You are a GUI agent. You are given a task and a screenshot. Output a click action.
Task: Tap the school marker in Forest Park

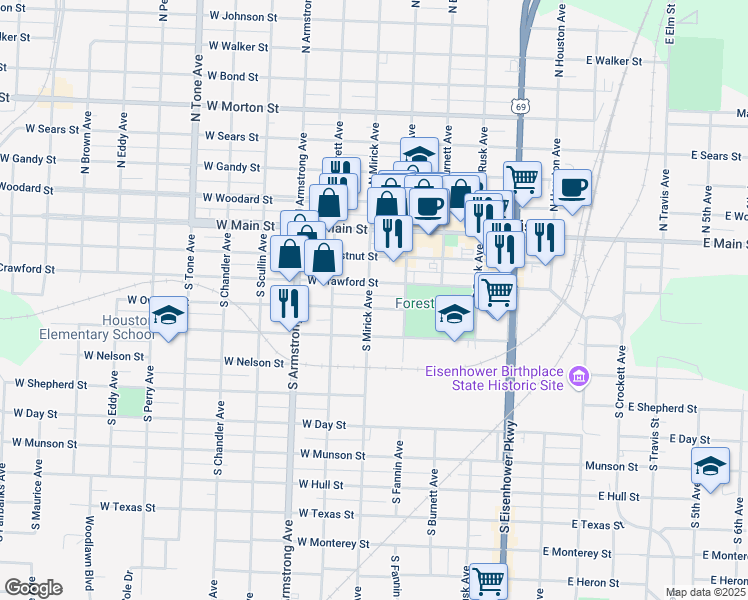455,318
